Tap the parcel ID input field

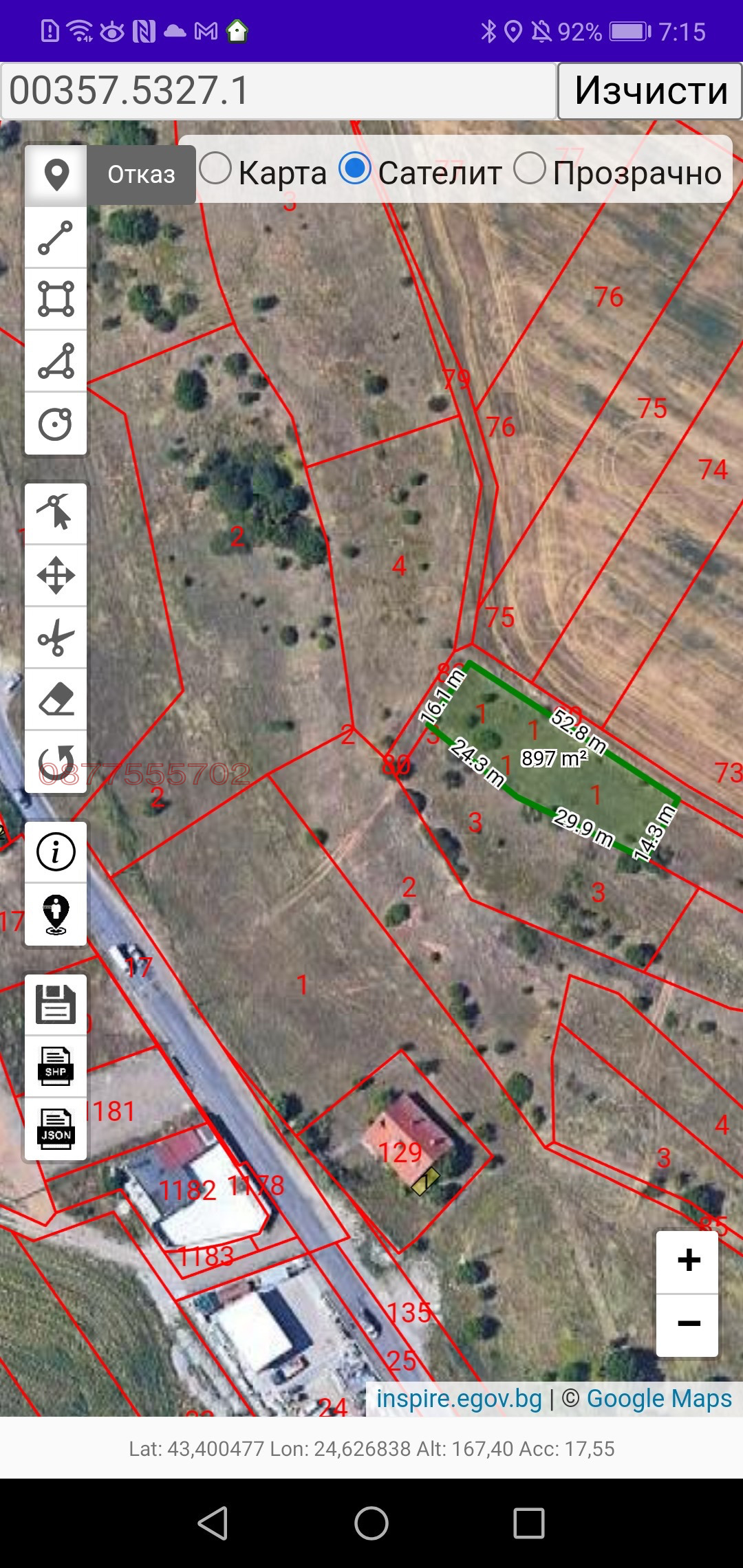coord(279,91)
